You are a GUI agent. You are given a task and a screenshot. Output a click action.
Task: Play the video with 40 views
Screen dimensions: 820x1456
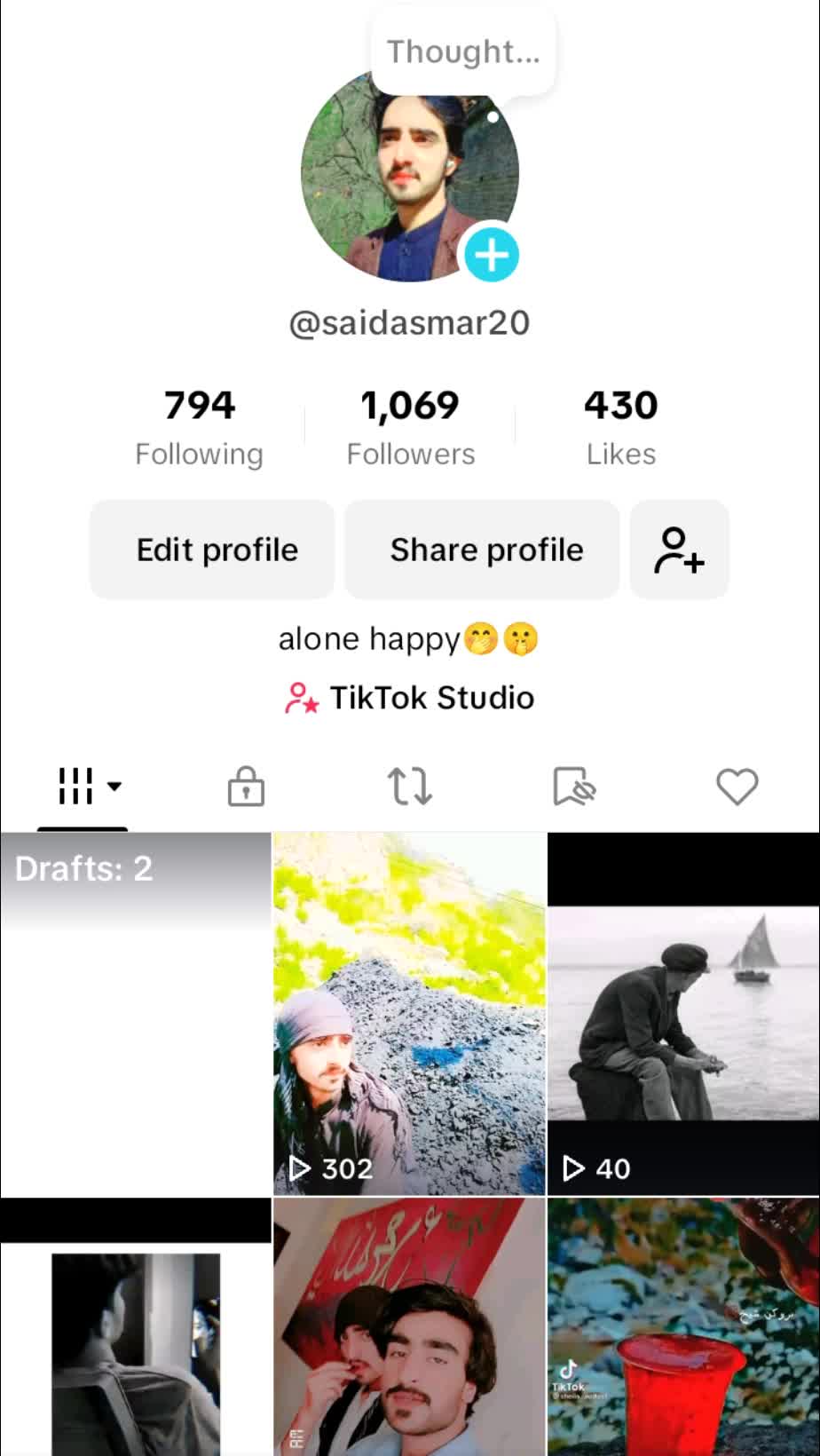[683, 1014]
